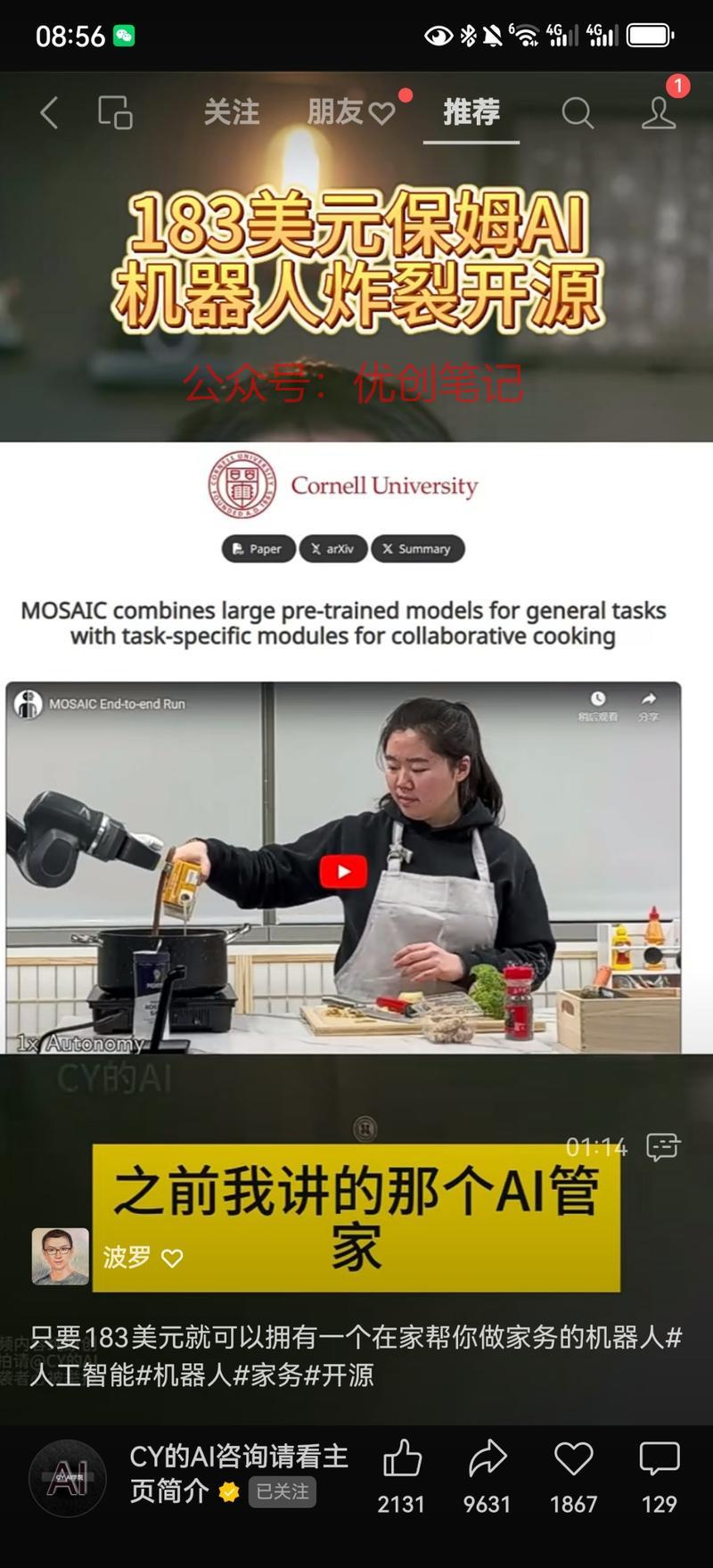Go back using the top-left arrow
Image resolution: width=713 pixels, height=1568 pixels.
49,113
